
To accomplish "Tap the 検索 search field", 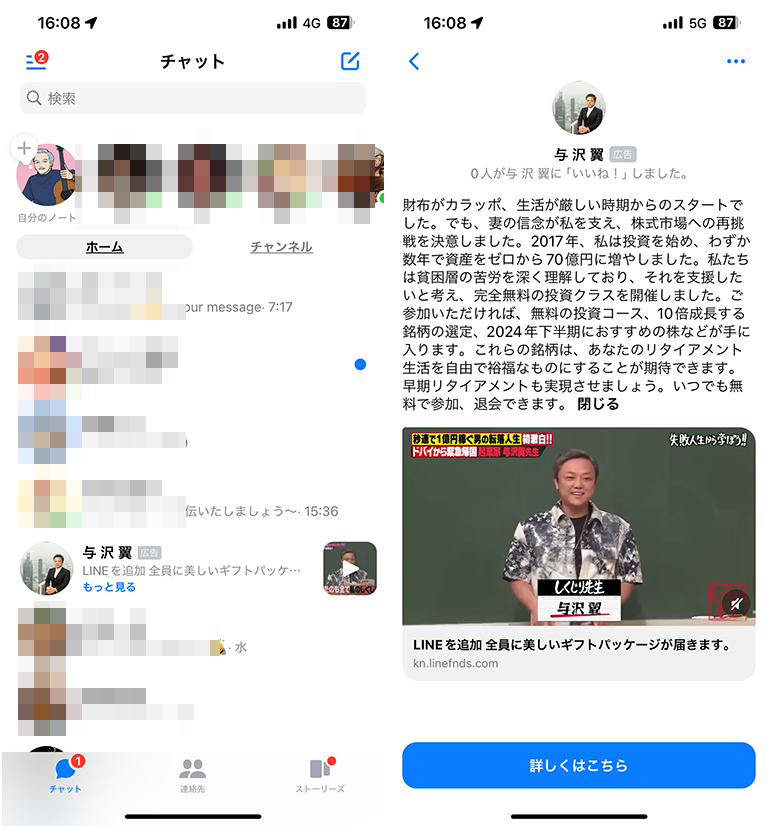I will click(x=193, y=98).
